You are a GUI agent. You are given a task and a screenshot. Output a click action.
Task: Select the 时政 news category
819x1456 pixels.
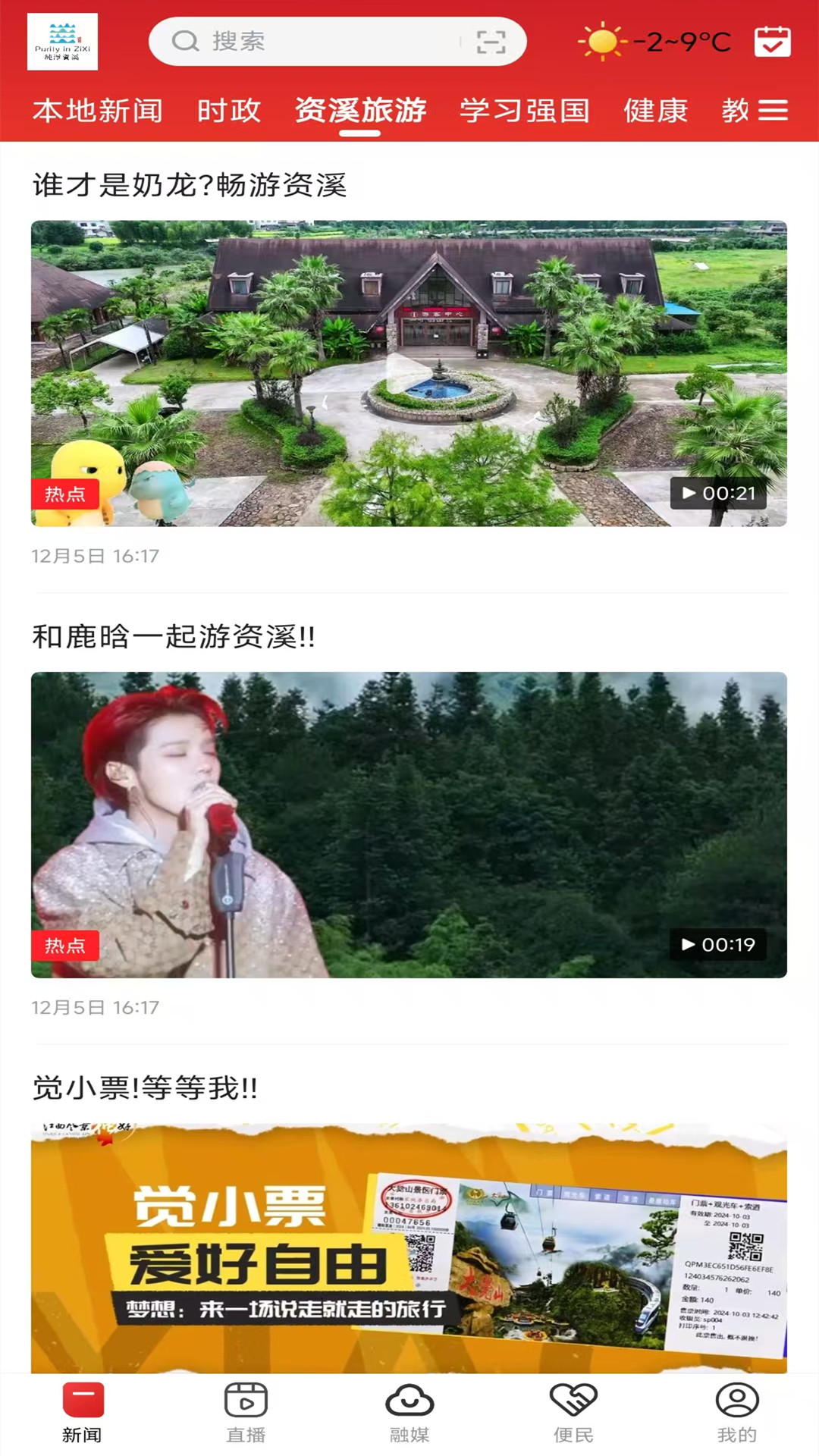[229, 111]
